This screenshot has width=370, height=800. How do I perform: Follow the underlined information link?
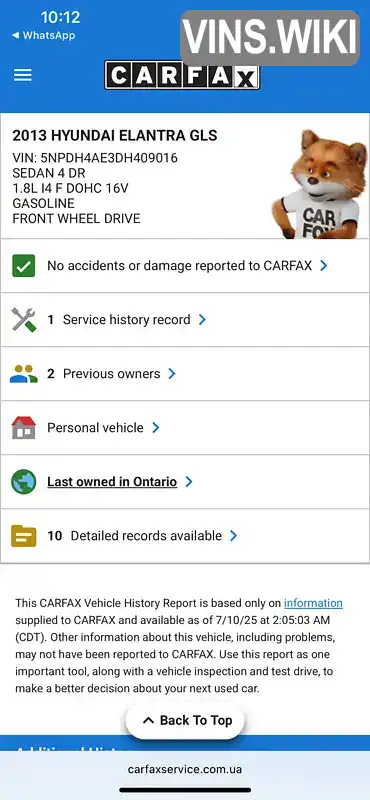click(313, 603)
